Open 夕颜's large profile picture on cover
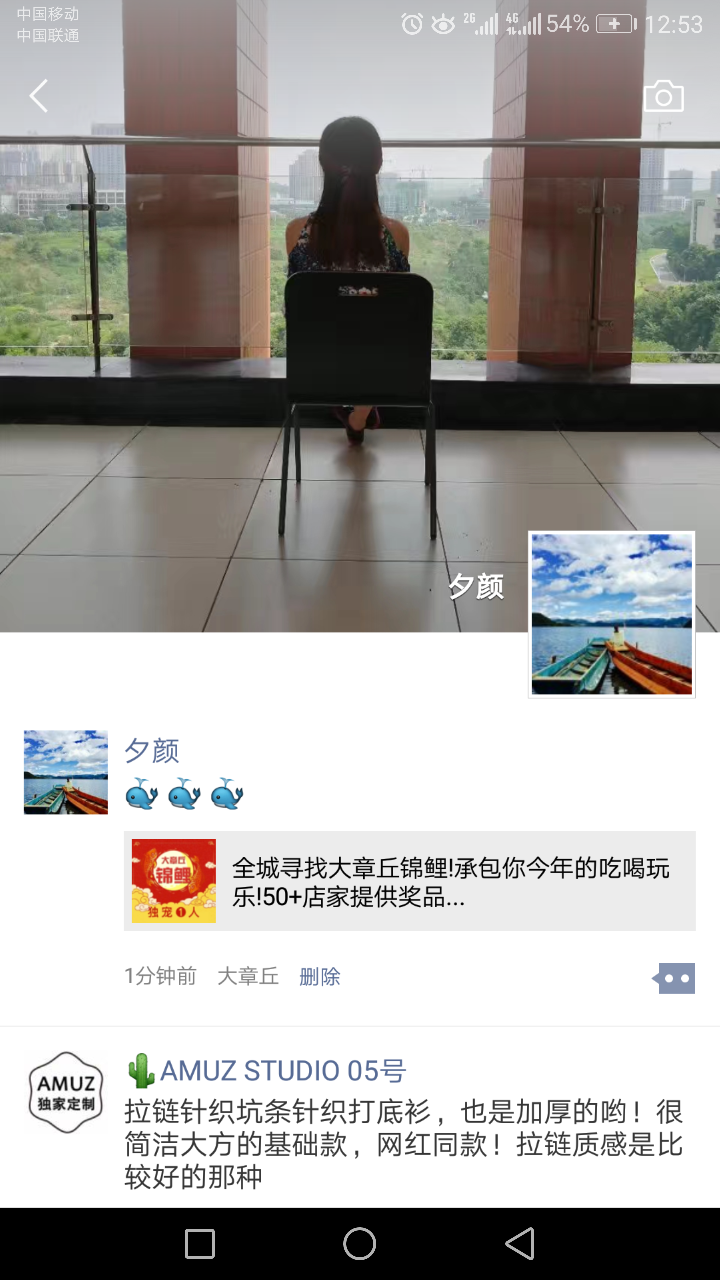This screenshot has height=1280, width=720. tap(611, 614)
